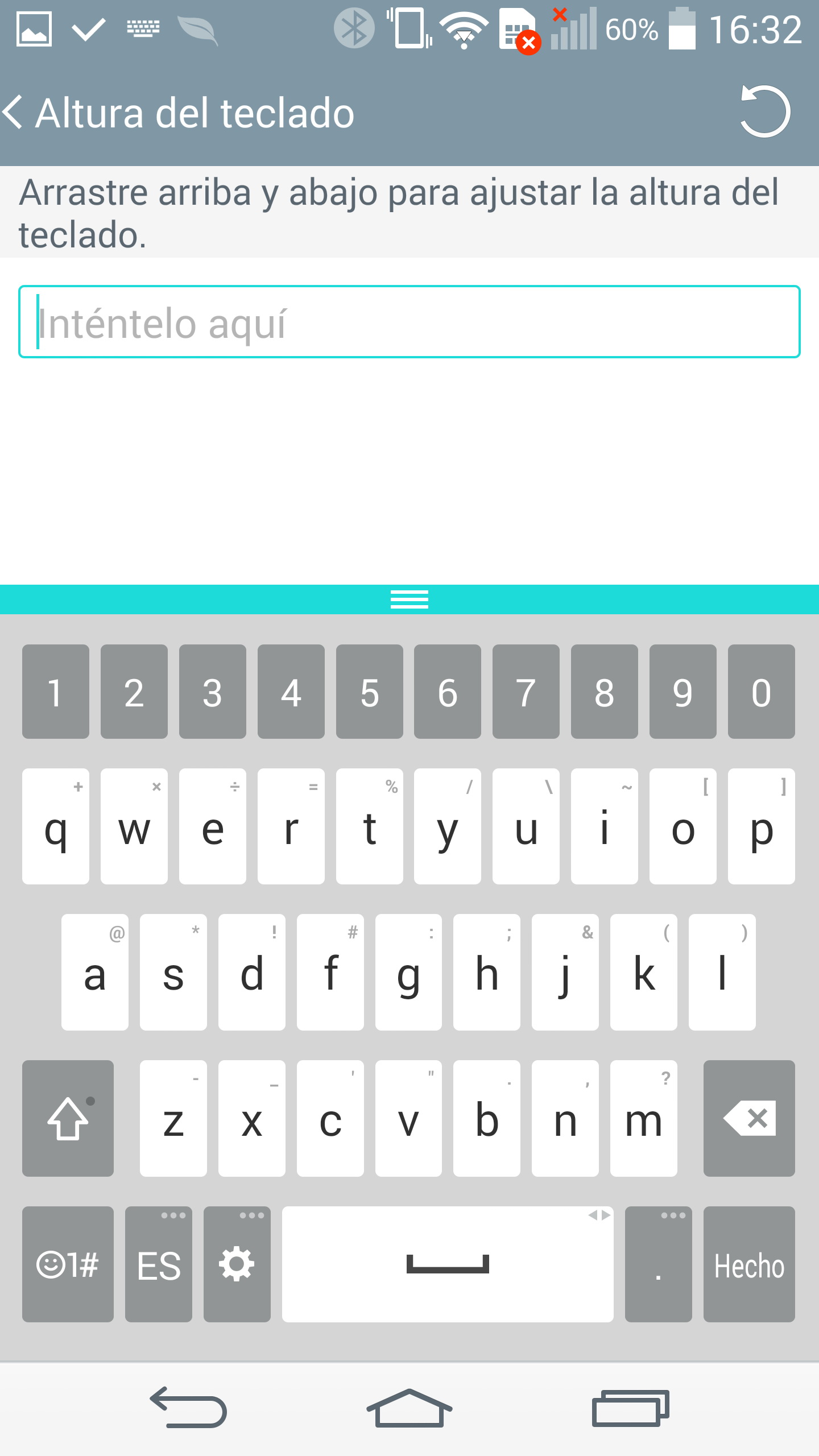Open the emoji and symbols key
The height and width of the screenshot is (1456, 819).
point(68,1265)
